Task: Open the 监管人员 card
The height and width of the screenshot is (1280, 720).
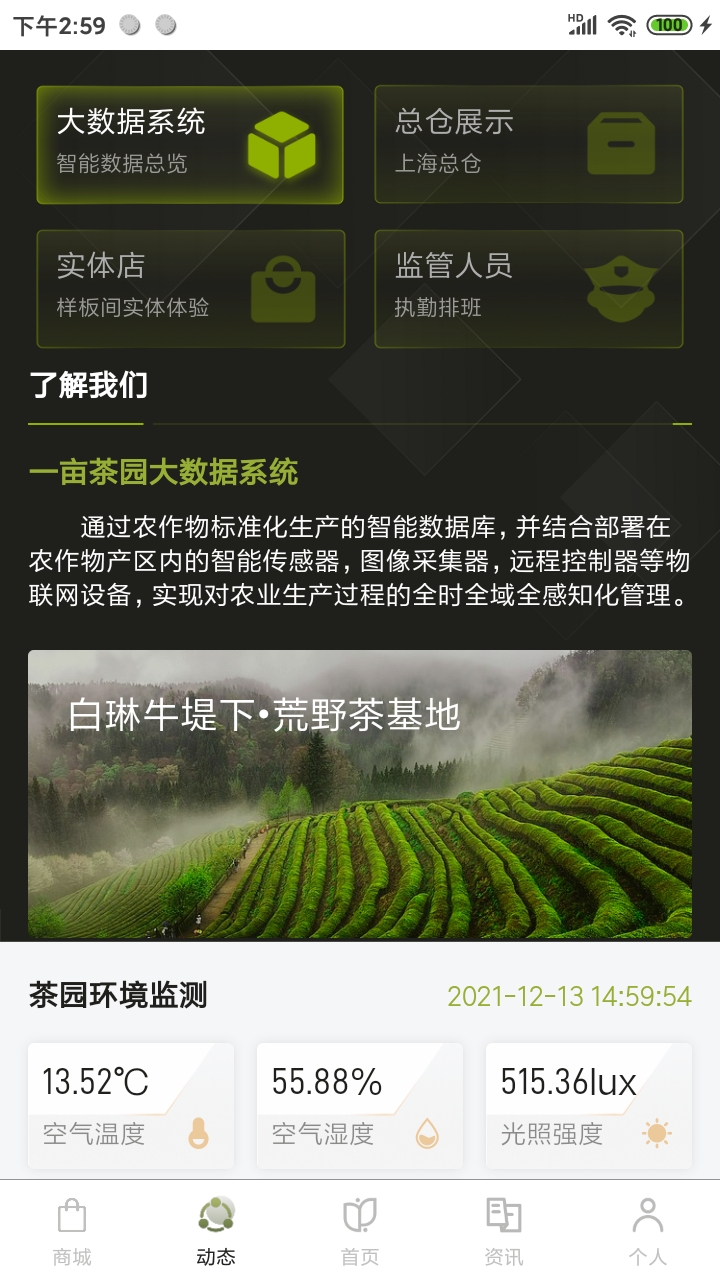Action: (x=528, y=289)
